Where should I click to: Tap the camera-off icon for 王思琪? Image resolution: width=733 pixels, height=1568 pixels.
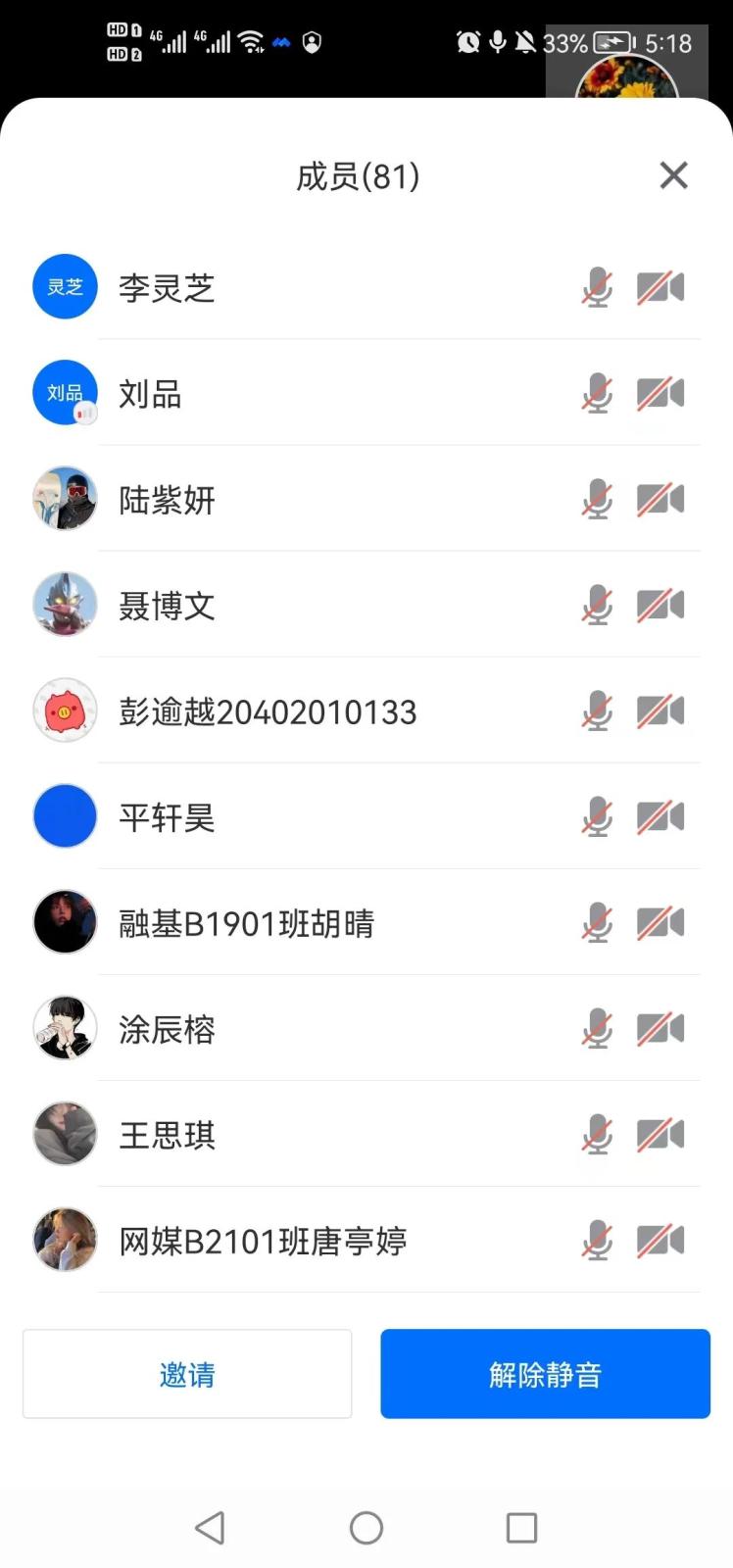(660, 1135)
